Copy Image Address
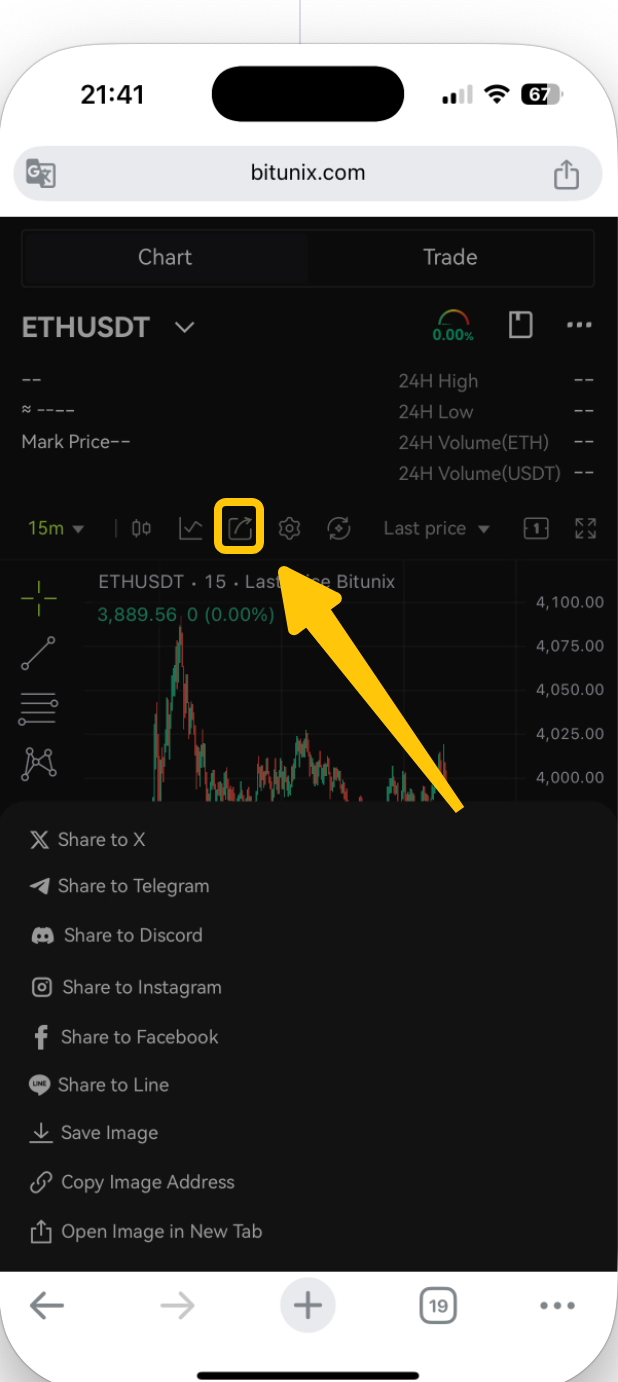This screenshot has height=1382, width=618. [146, 1182]
